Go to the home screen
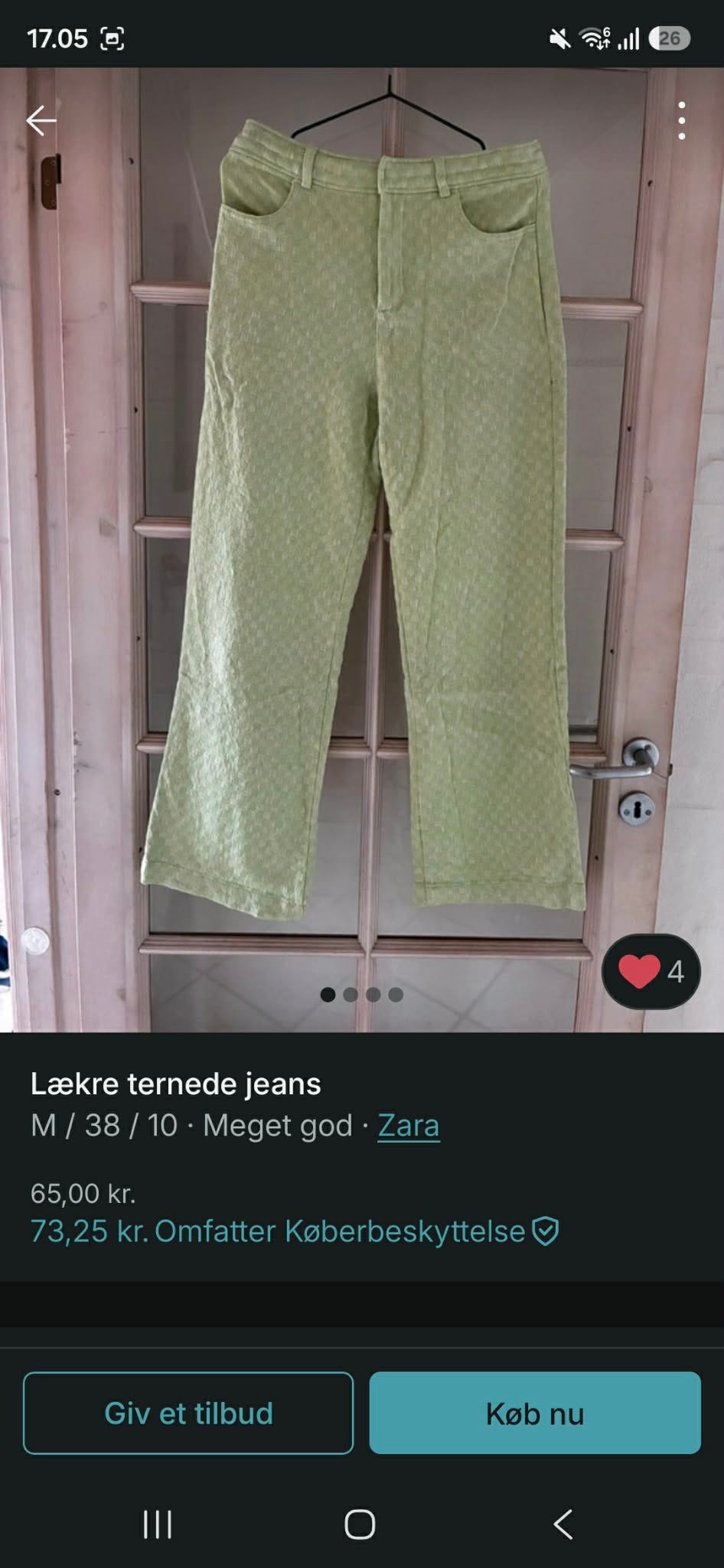Viewport: 724px width, 1568px height. pyautogui.click(x=360, y=1524)
